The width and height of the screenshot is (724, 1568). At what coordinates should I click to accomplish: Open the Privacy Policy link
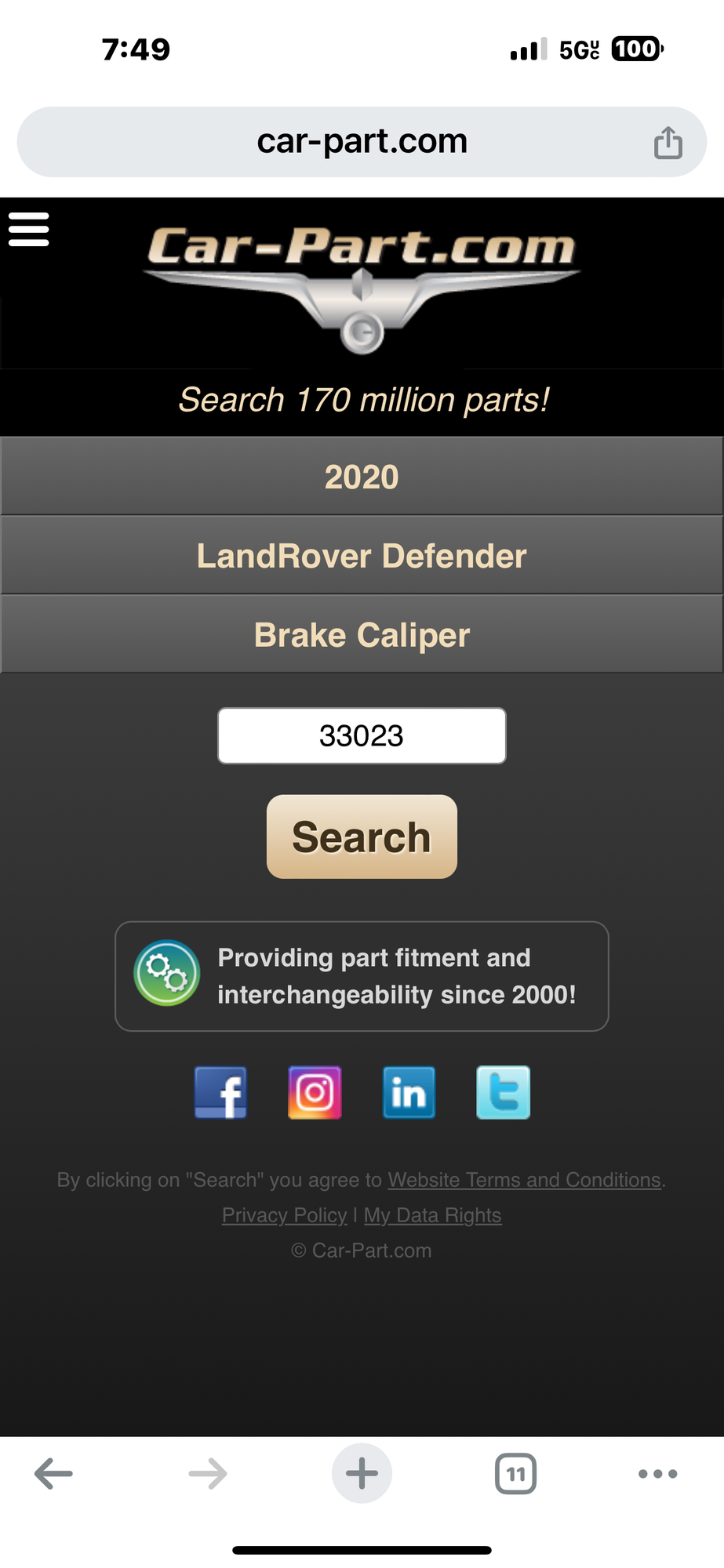coord(284,1215)
